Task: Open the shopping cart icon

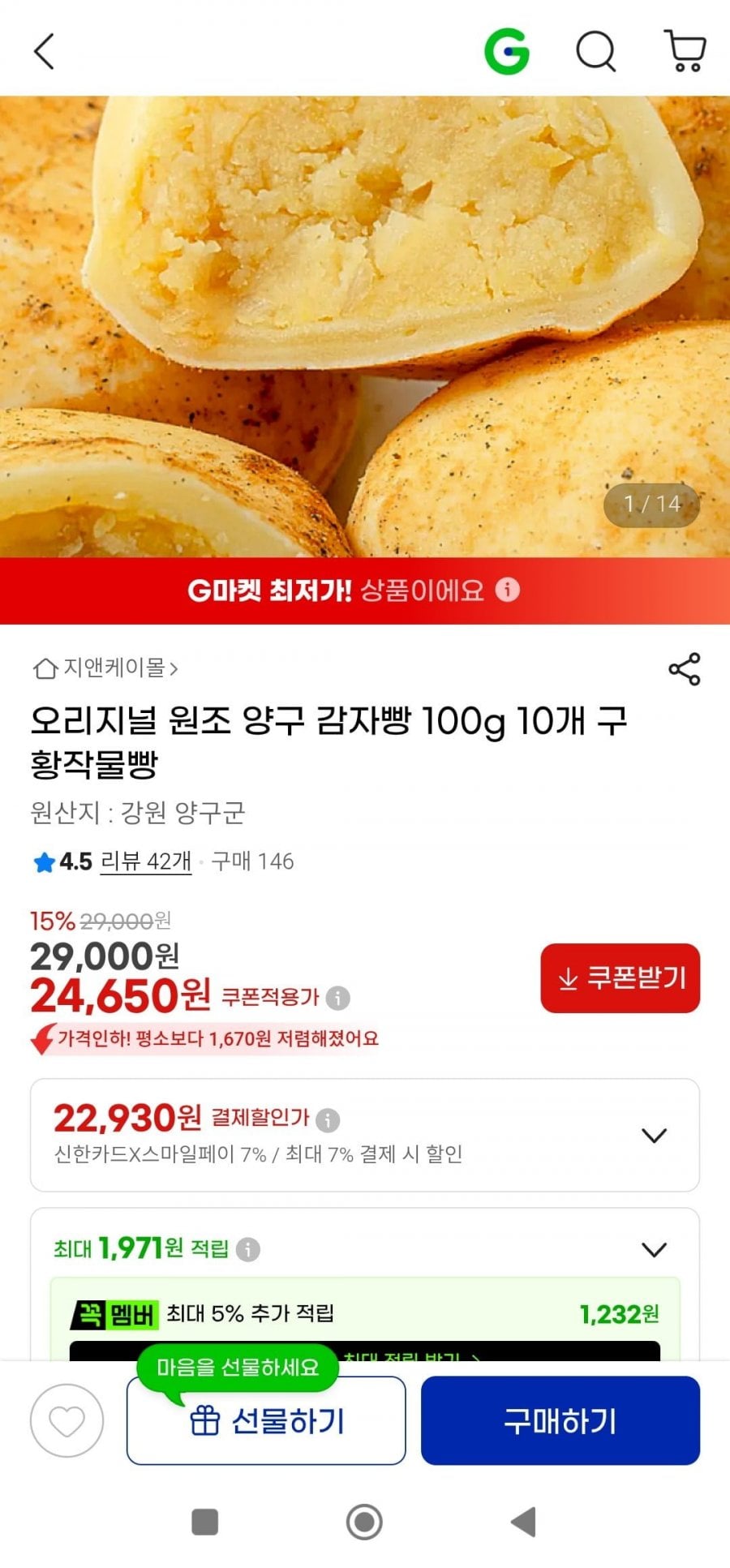Action: pos(684,50)
